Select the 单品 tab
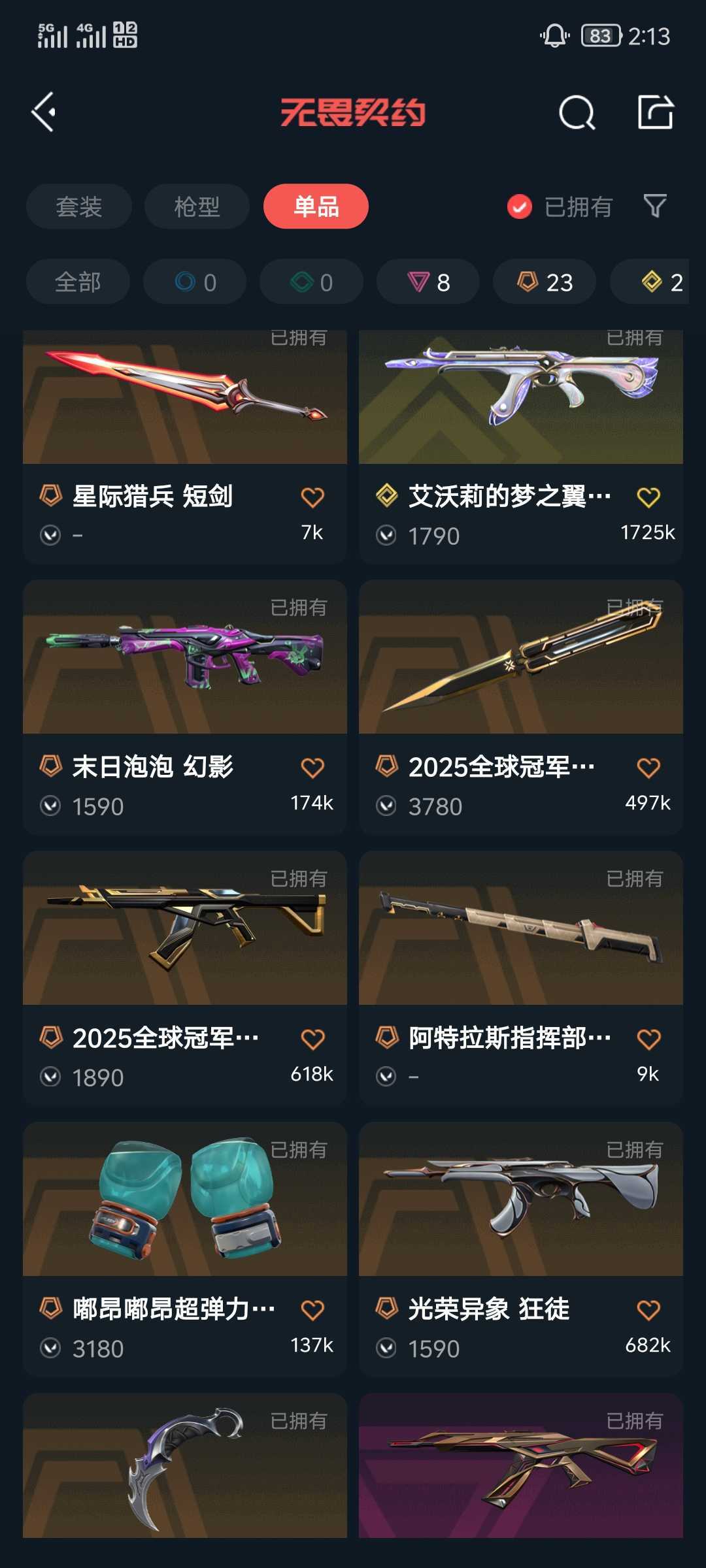The width and height of the screenshot is (706, 1568). point(316,206)
